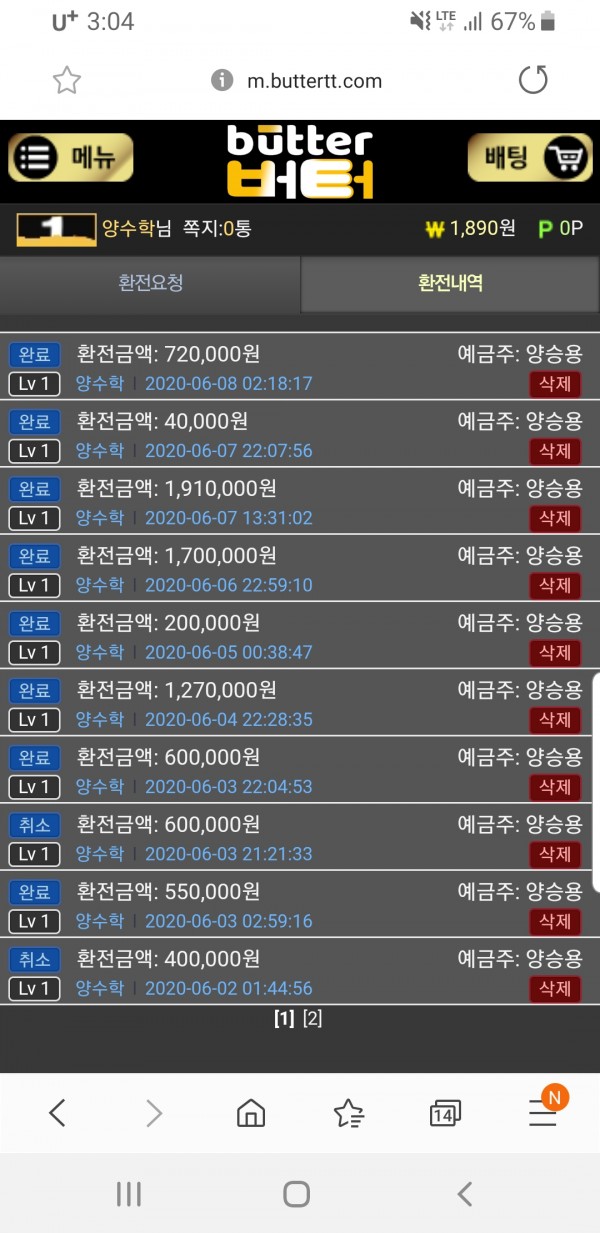This screenshot has height=1233, width=600.
Task: Open the 메뉴 menu button
Action: [x=71, y=158]
